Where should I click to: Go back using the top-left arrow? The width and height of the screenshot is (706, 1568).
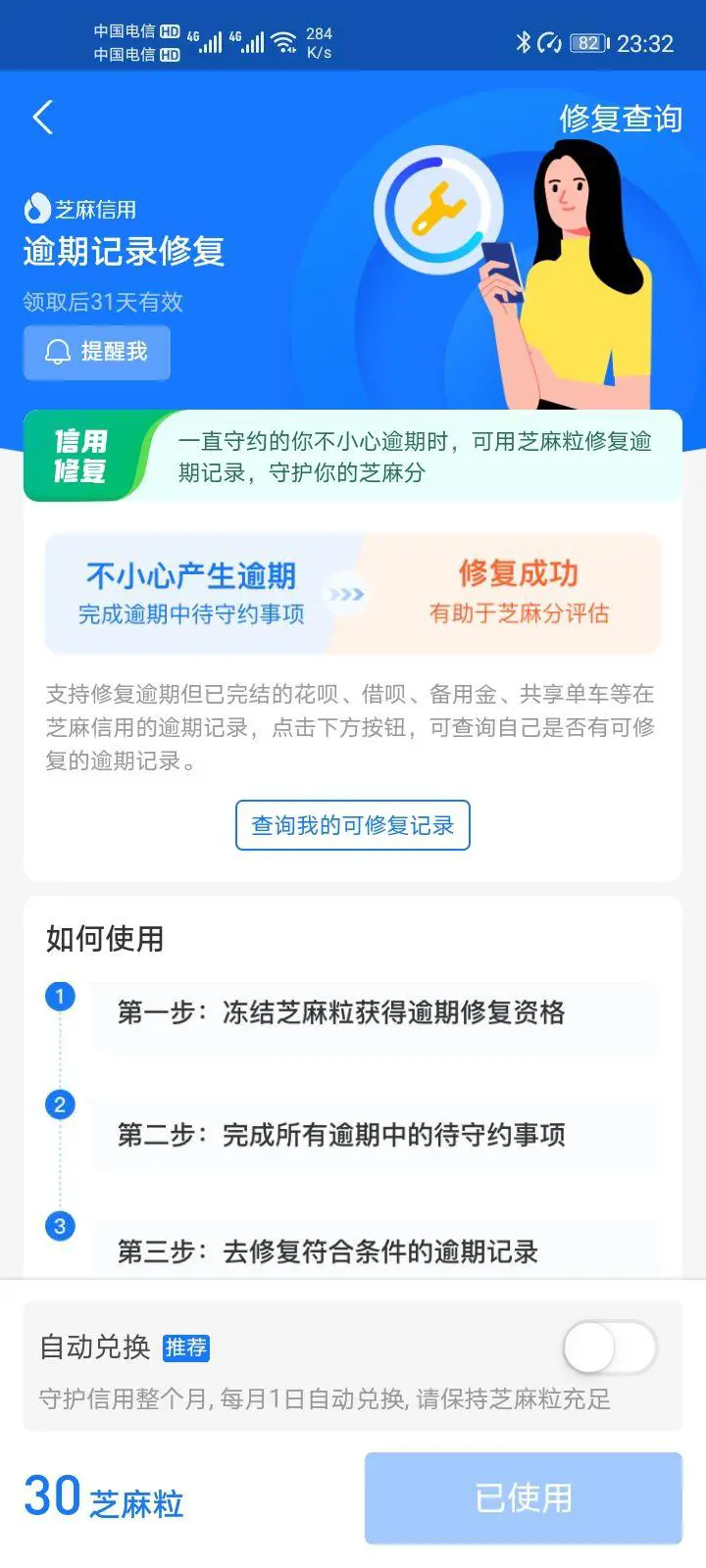point(42,118)
